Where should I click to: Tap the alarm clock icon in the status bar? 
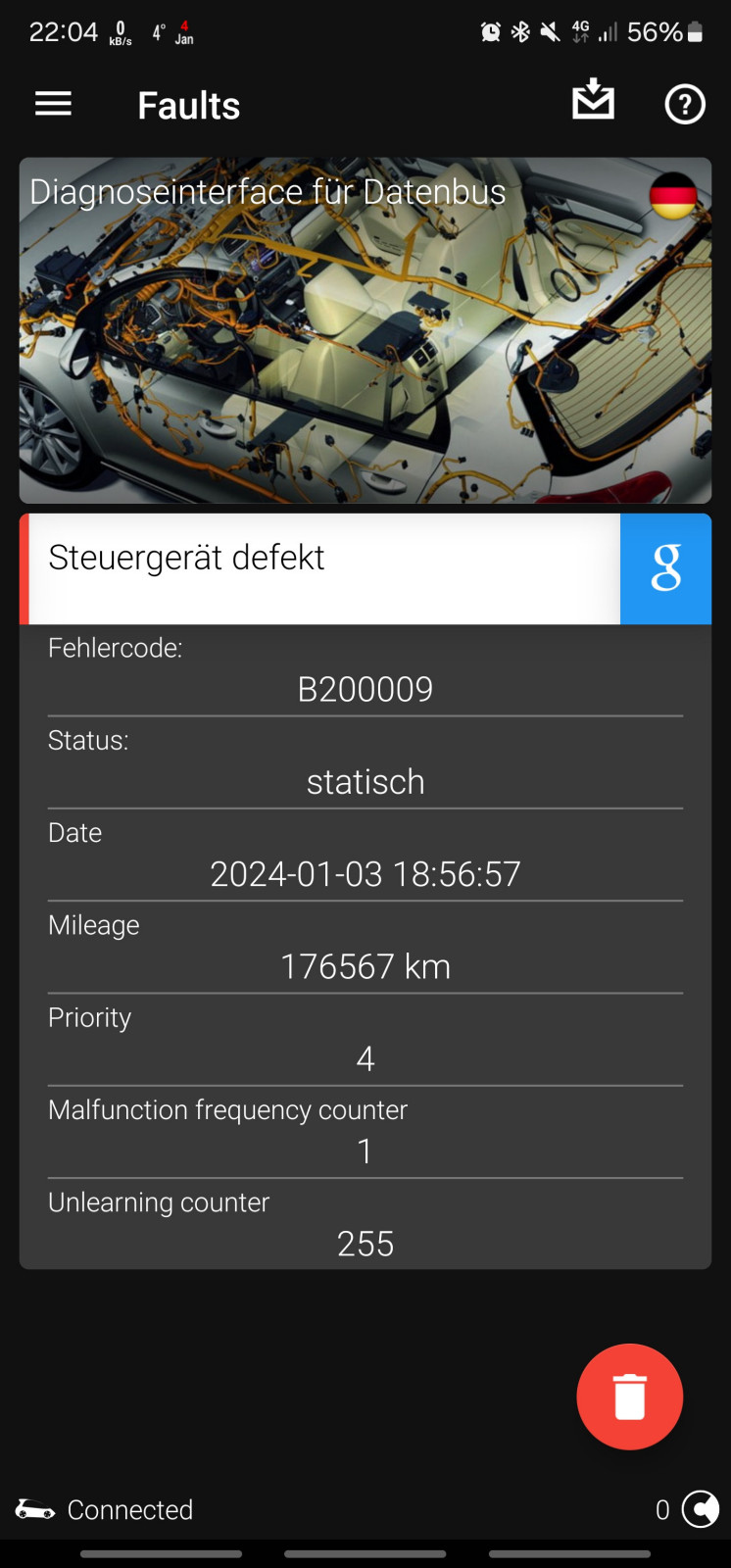[x=491, y=31]
